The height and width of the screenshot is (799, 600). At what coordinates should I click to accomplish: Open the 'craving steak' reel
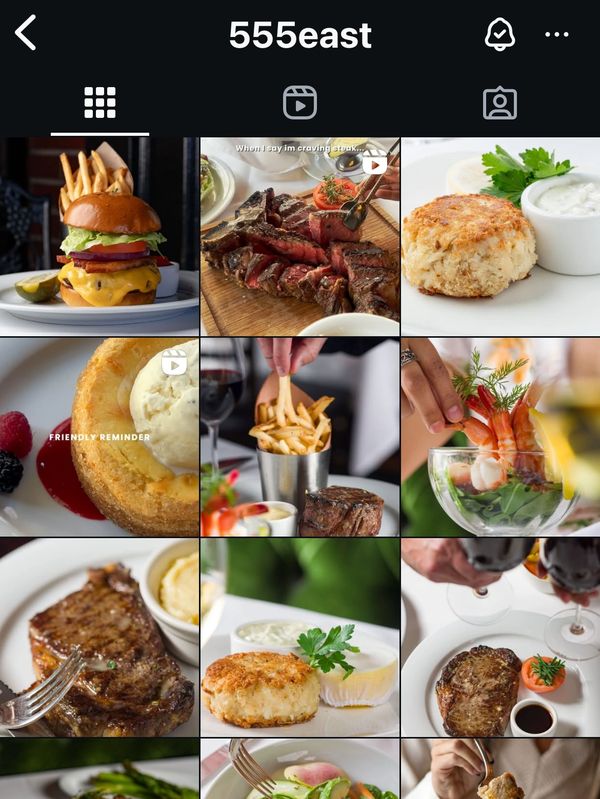(300, 236)
